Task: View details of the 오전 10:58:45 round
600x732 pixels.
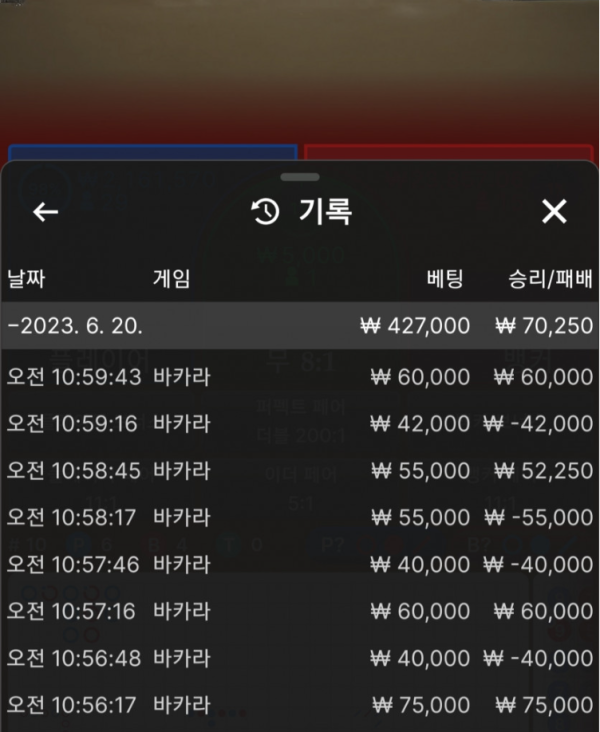Action: [x=299, y=470]
